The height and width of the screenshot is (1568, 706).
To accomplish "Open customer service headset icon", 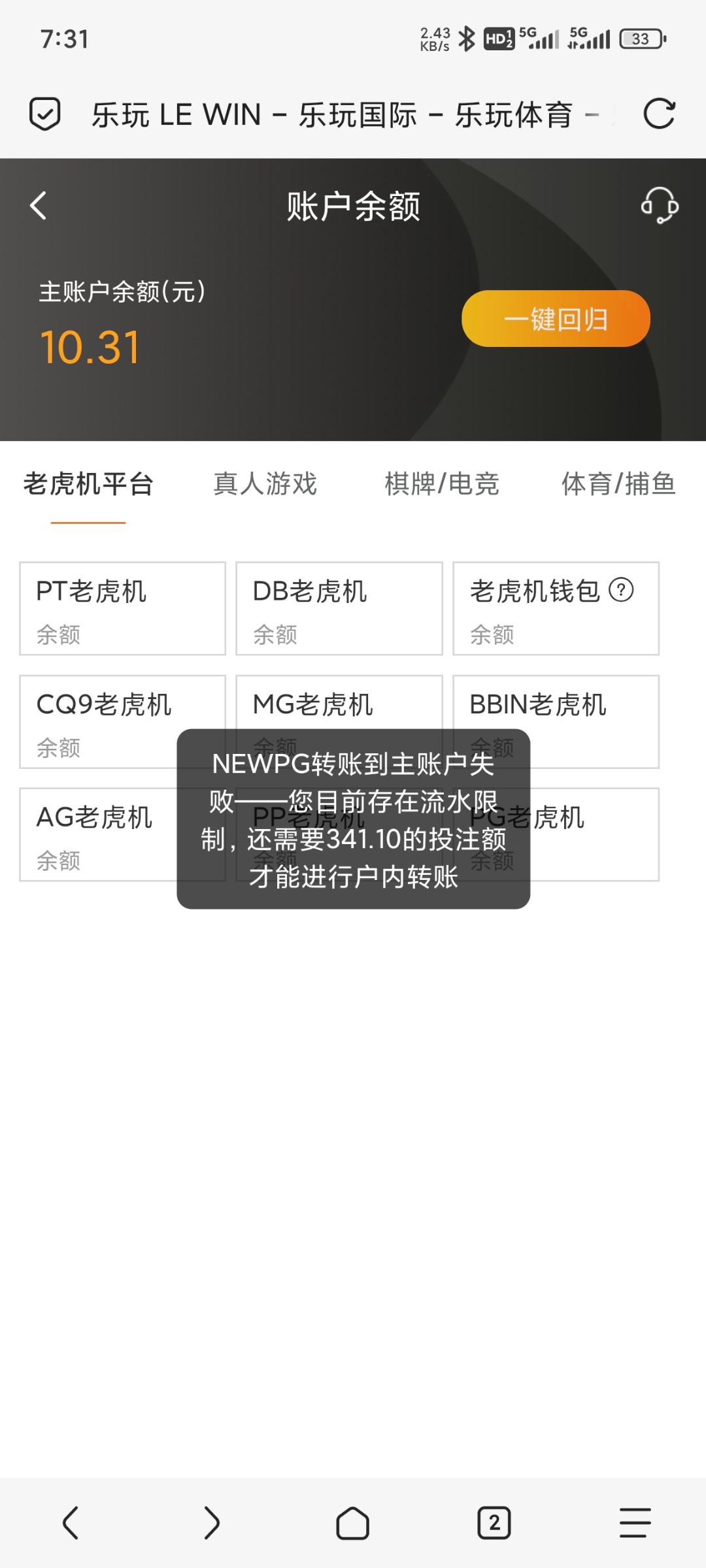I will 659,206.
